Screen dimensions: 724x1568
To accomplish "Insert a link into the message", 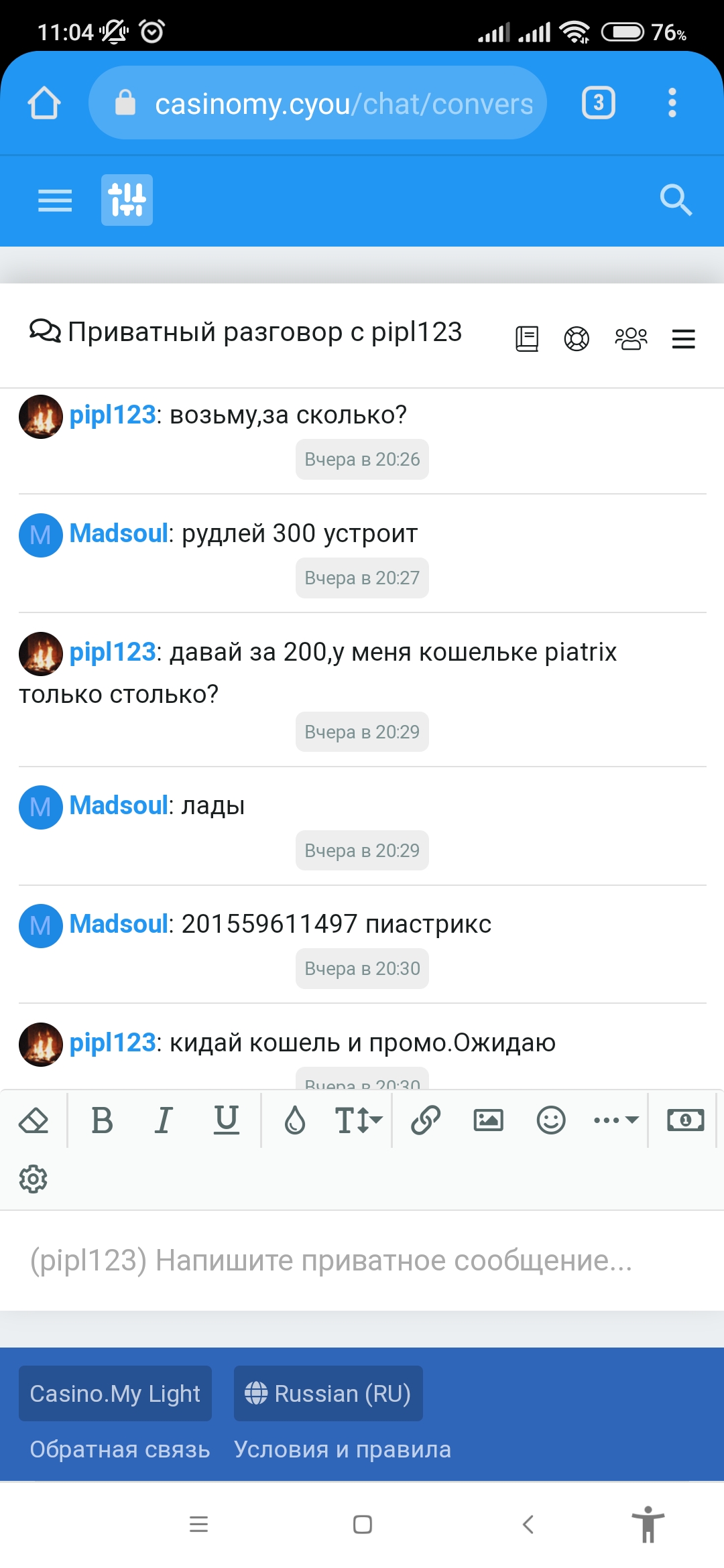I will (426, 1120).
